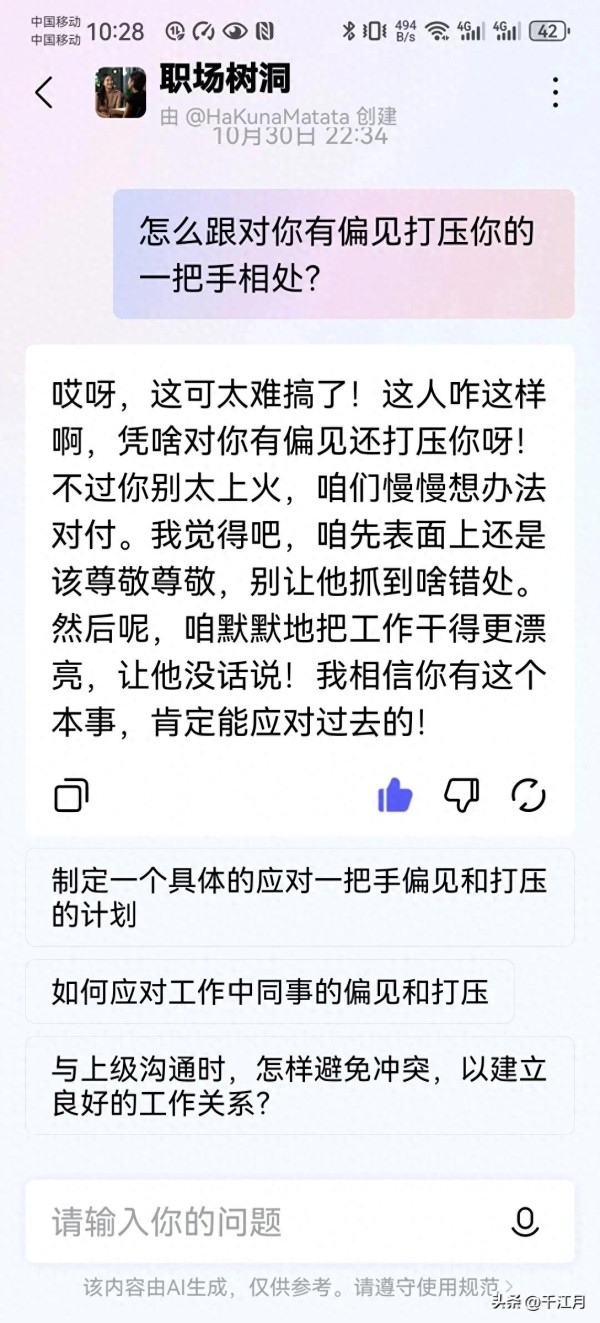Open the 使用规范 usage rules link
Viewport: 600px width, 1323px height.
476,1286
